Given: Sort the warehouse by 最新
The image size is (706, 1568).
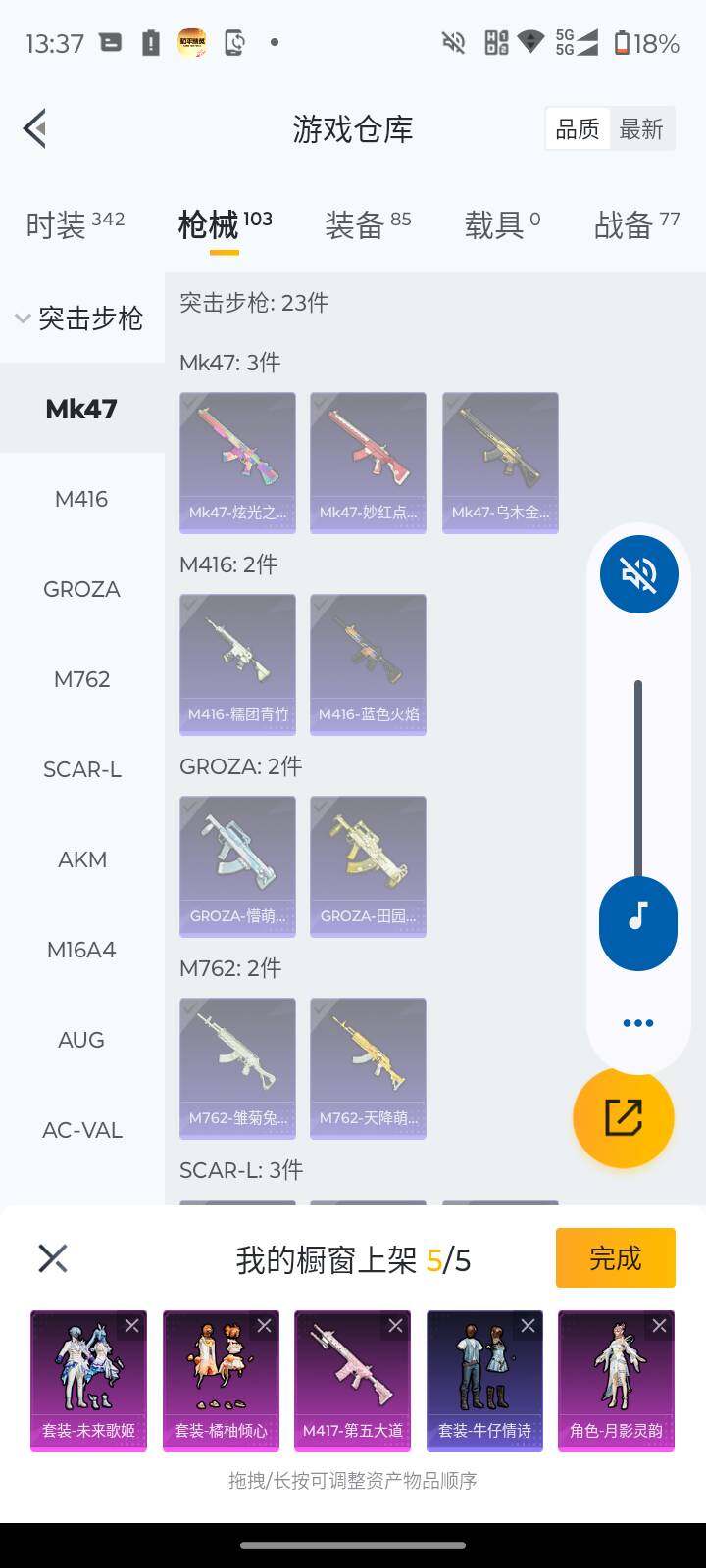Looking at the screenshot, I should tap(641, 129).
